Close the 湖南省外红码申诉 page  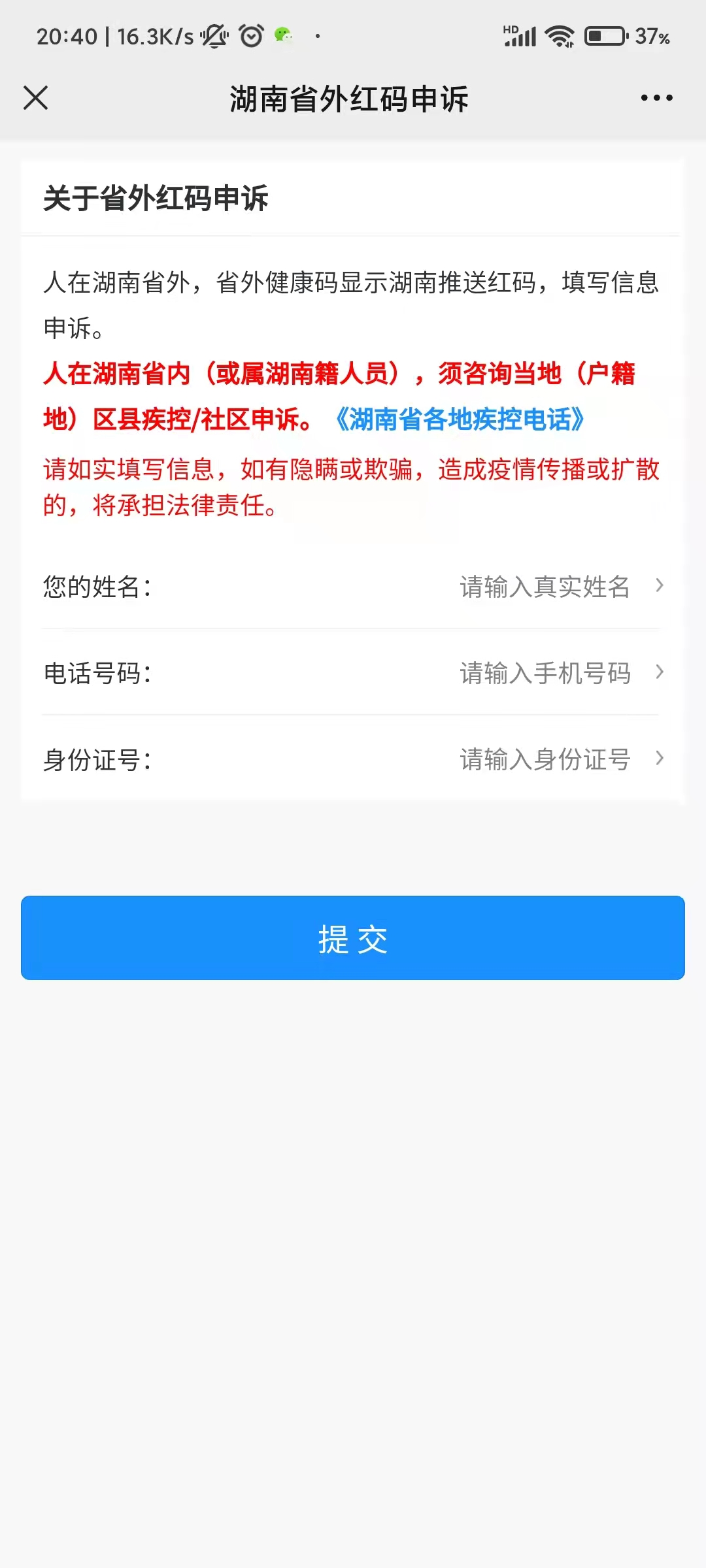coord(36,98)
